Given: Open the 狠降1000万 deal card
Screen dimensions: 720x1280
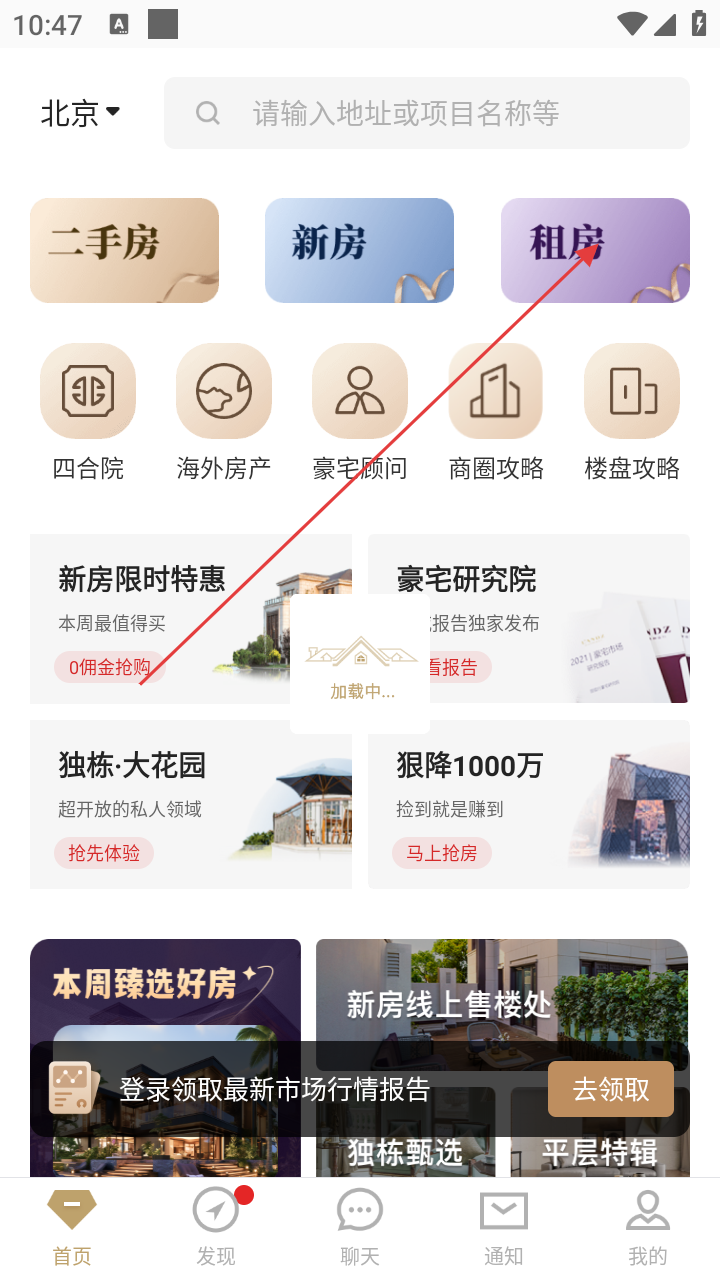Looking at the screenshot, I should tap(528, 804).
